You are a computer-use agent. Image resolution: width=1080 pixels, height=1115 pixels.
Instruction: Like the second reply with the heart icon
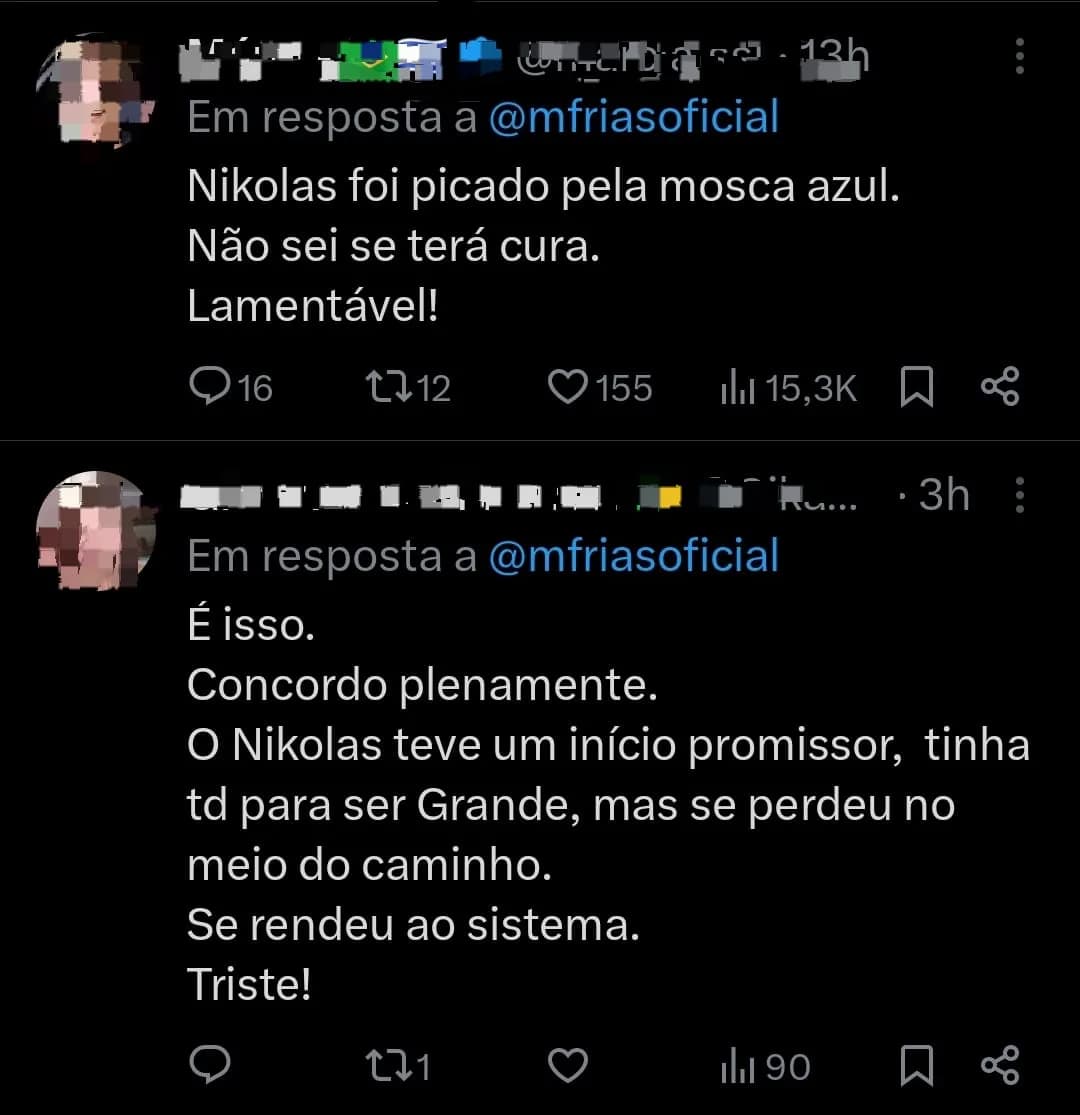click(567, 1064)
